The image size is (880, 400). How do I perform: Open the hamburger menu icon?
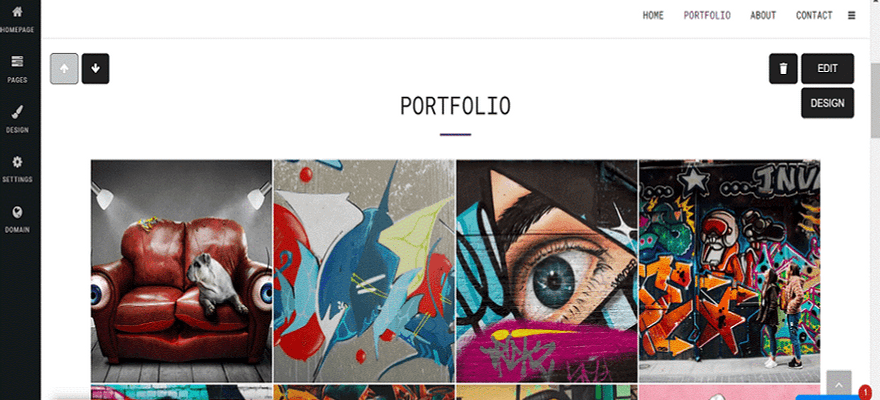point(852,15)
